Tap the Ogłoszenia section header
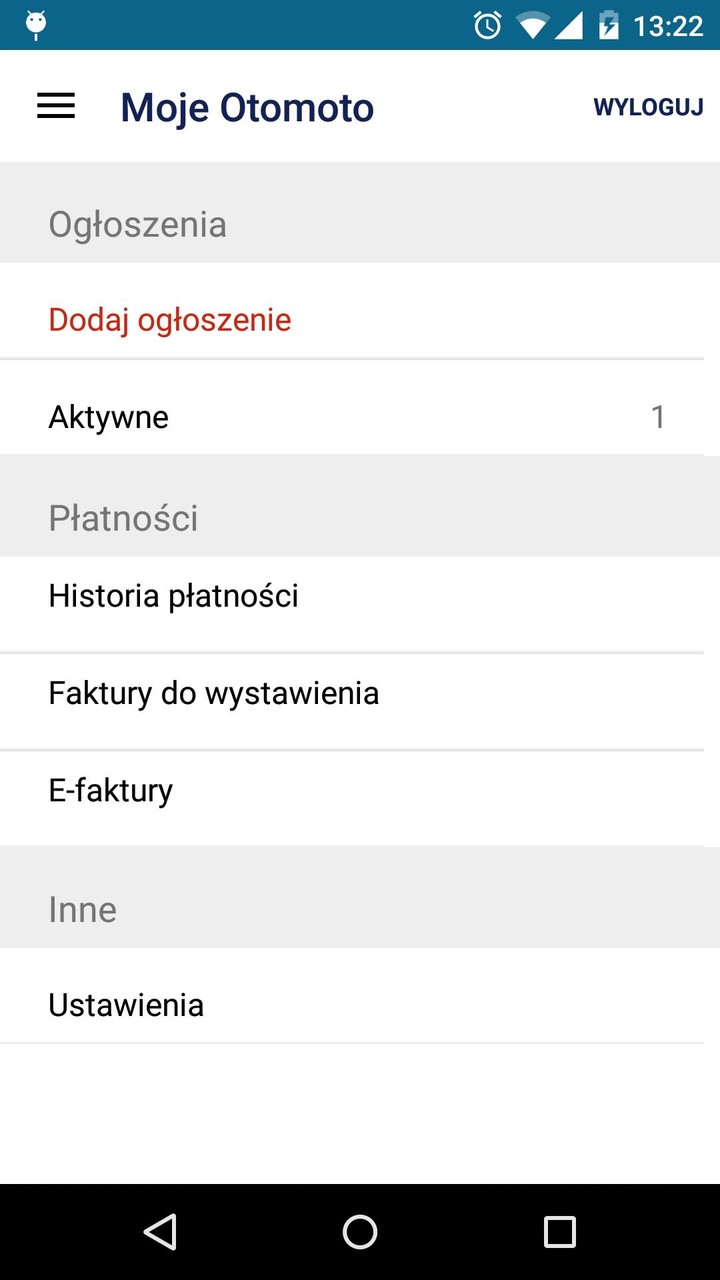Viewport: 720px width, 1280px height. (137, 224)
